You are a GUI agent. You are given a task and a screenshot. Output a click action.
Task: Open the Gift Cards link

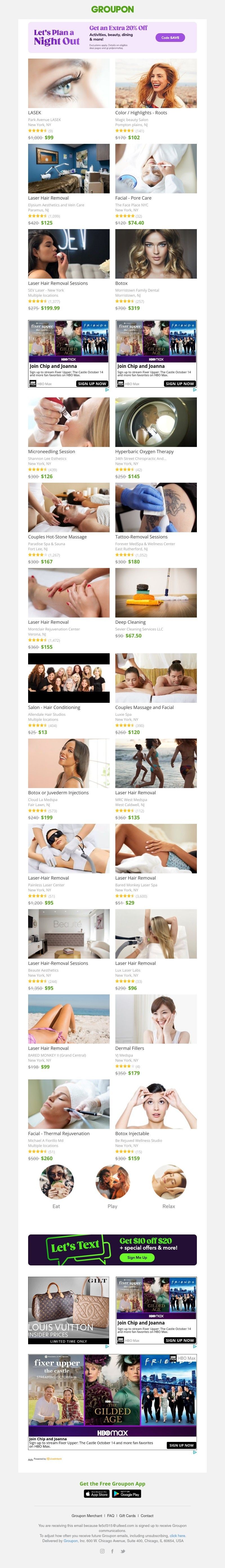click(x=127, y=1516)
